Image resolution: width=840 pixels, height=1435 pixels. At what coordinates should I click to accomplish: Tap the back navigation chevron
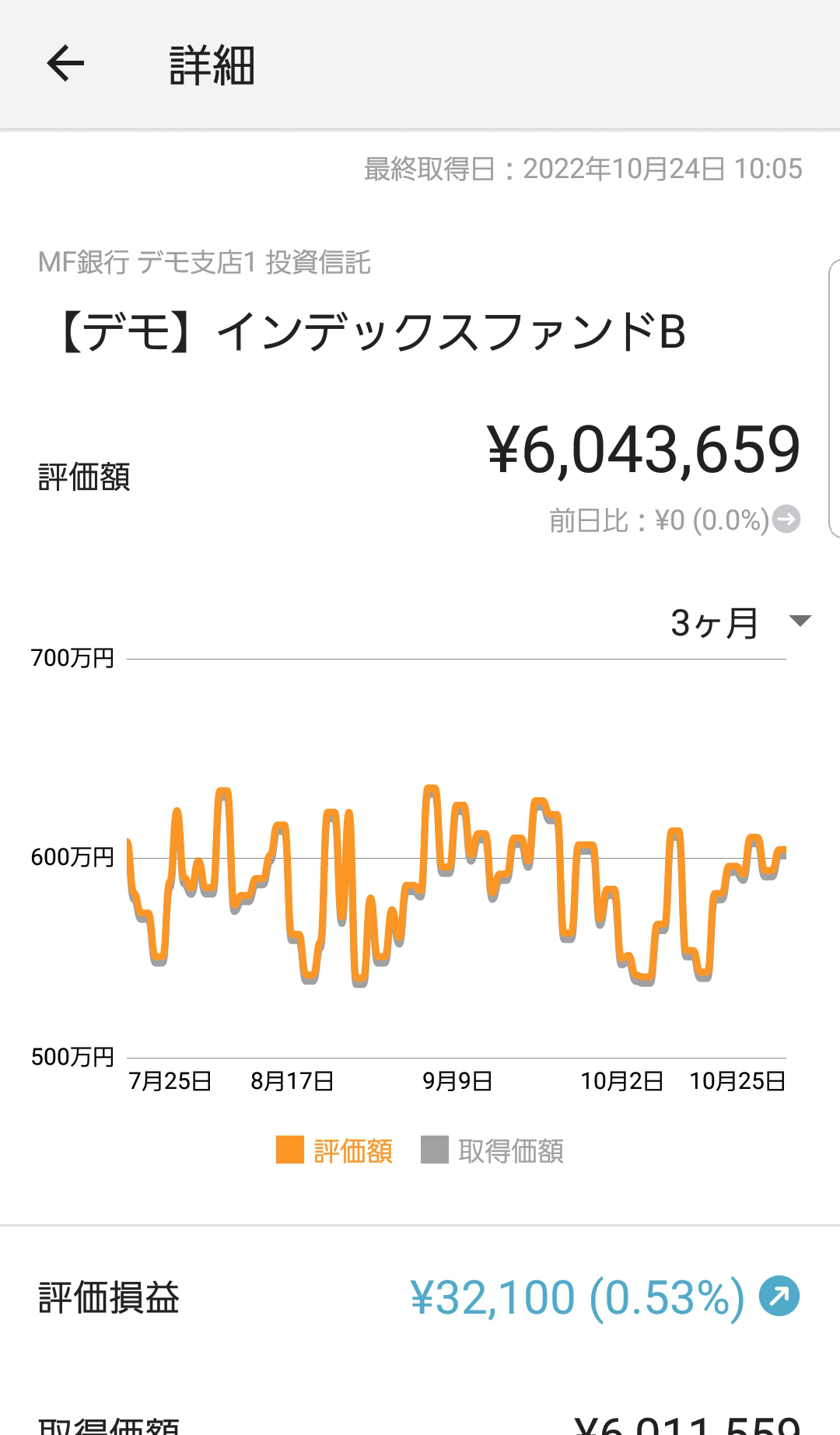[x=65, y=62]
